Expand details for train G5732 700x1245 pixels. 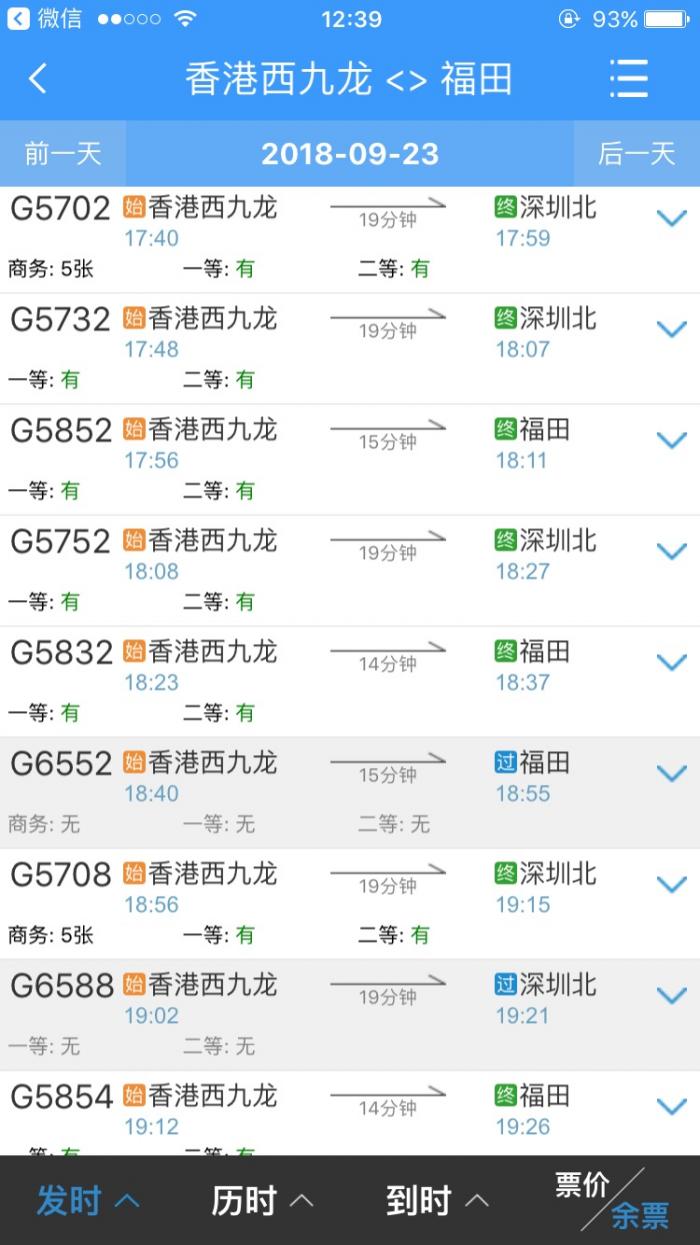[x=671, y=329]
